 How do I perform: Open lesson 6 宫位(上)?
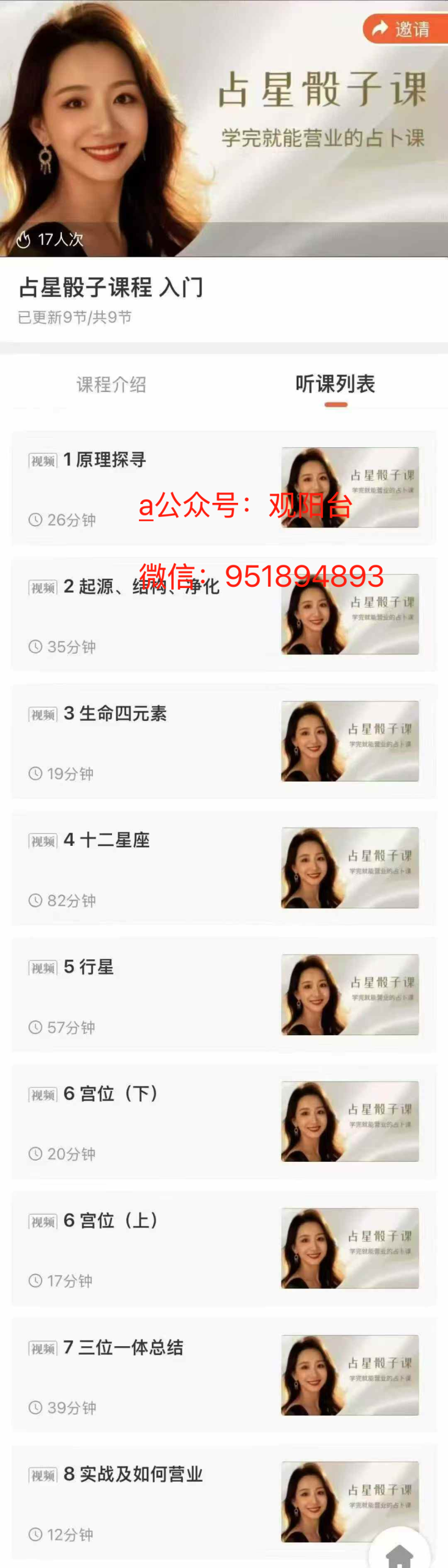(x=224, y=1249)
